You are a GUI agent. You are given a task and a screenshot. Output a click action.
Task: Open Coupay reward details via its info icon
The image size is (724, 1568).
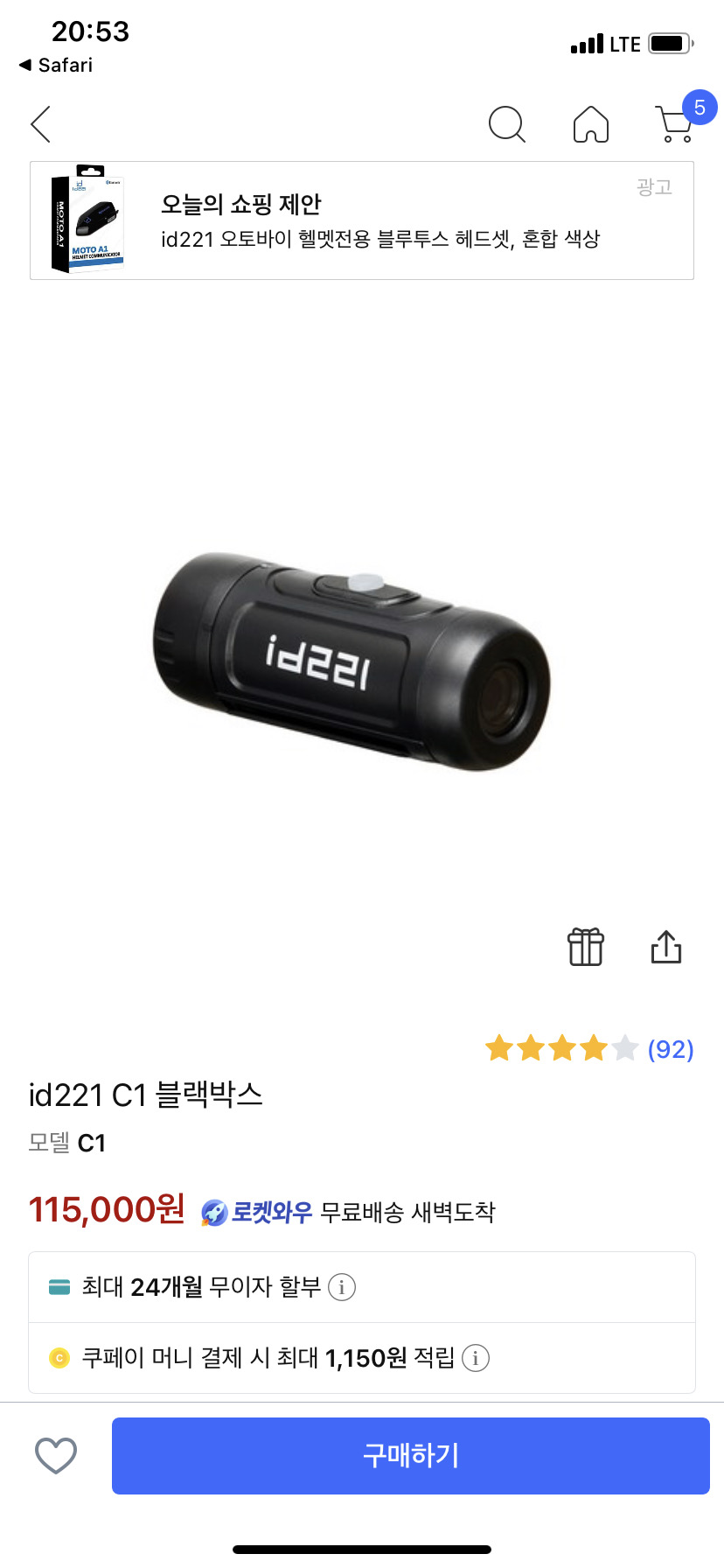tap(473, 1357)
